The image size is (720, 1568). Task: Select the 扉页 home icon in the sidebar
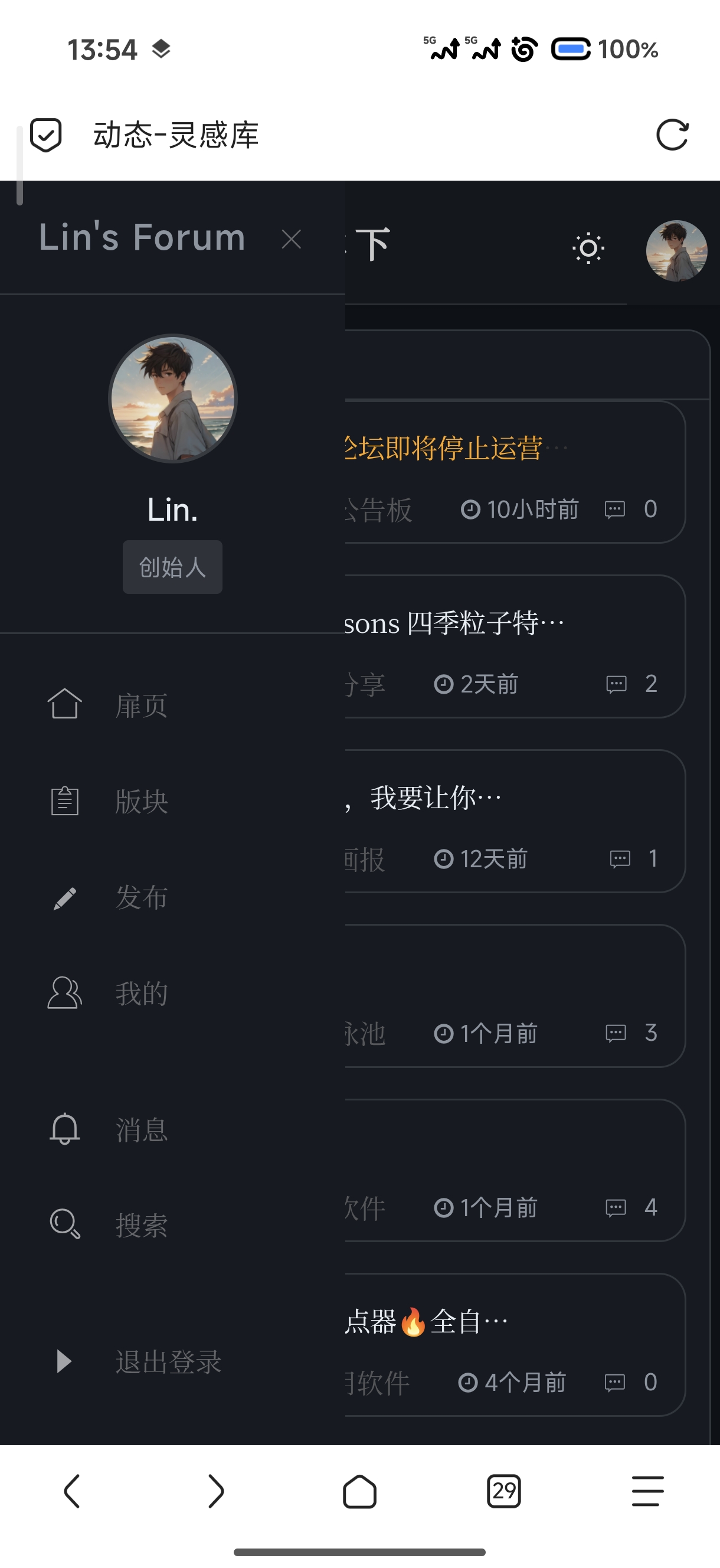(65, 704)
